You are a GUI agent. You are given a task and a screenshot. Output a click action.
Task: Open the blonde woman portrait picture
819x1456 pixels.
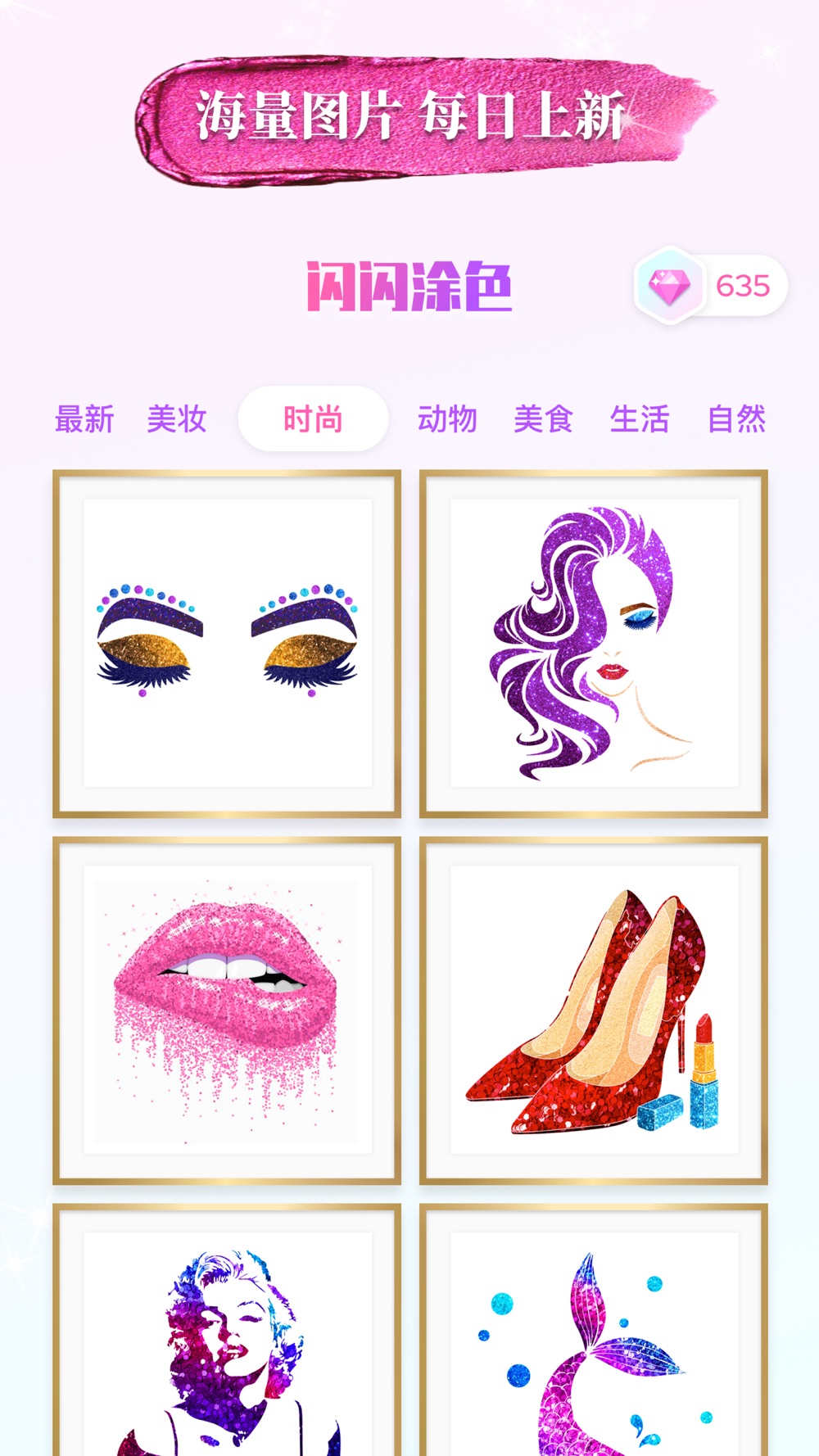[227, 1330]
